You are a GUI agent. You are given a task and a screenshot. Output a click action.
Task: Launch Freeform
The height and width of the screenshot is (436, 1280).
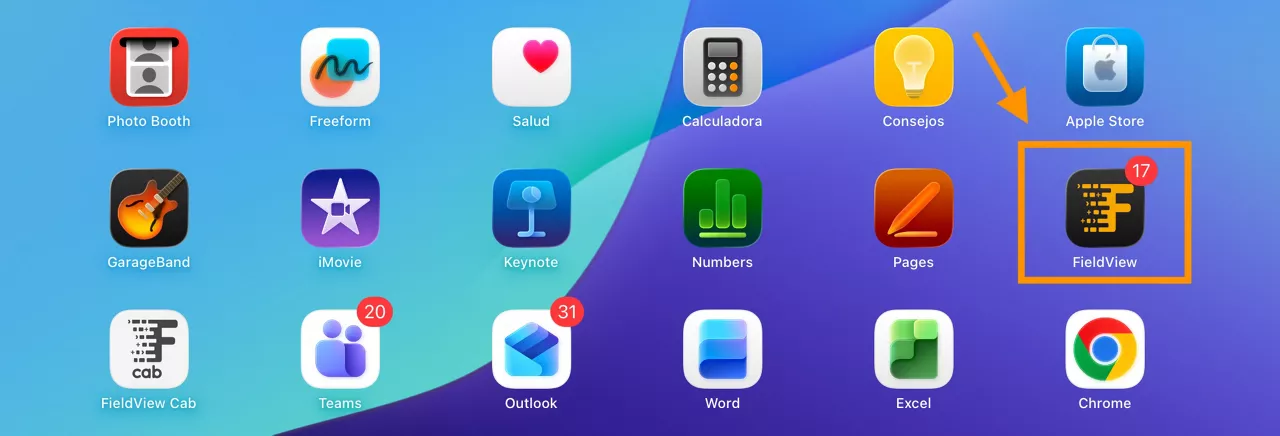pos(340,67)
